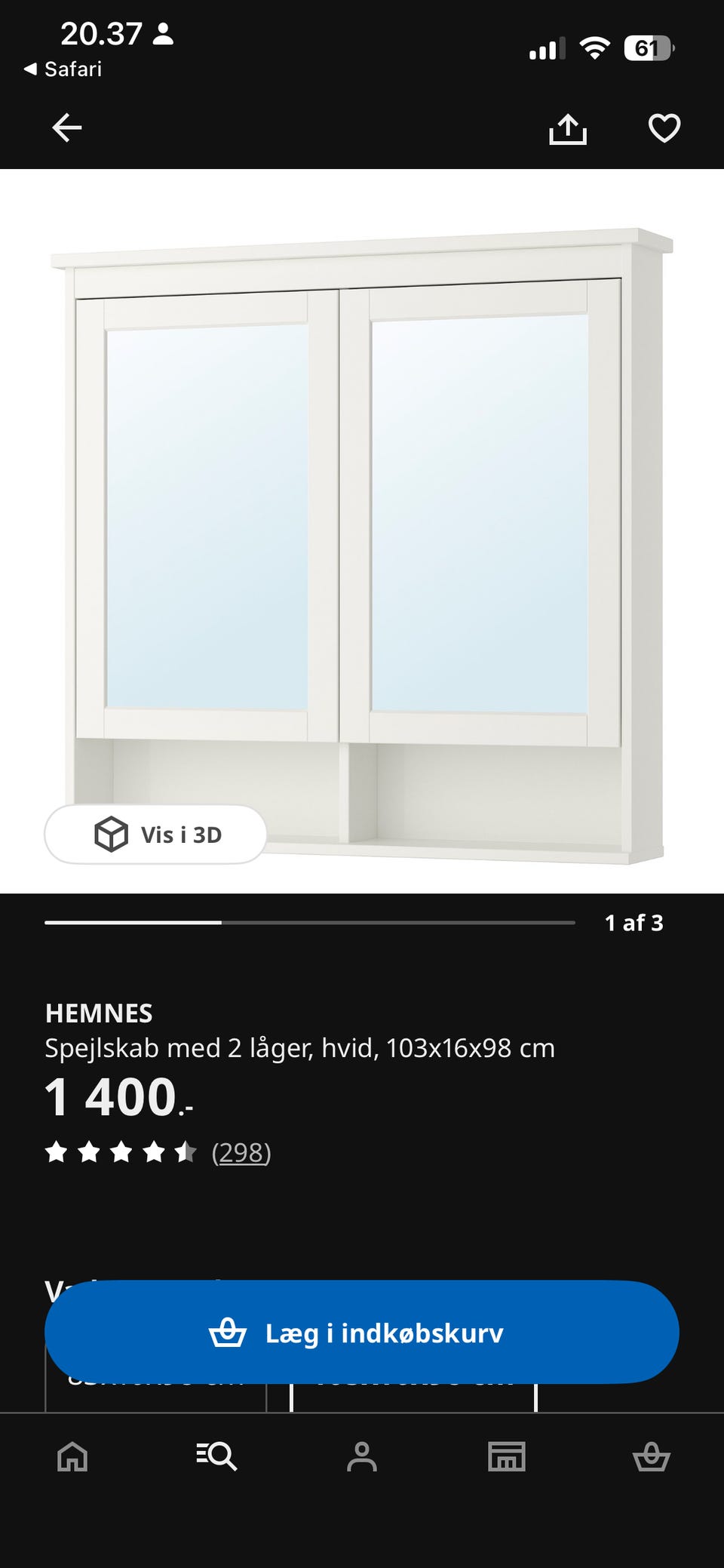Return to Safari via the breadcrumb
The height and width of the screenshot is (1568, 724).
coord(63,69)
